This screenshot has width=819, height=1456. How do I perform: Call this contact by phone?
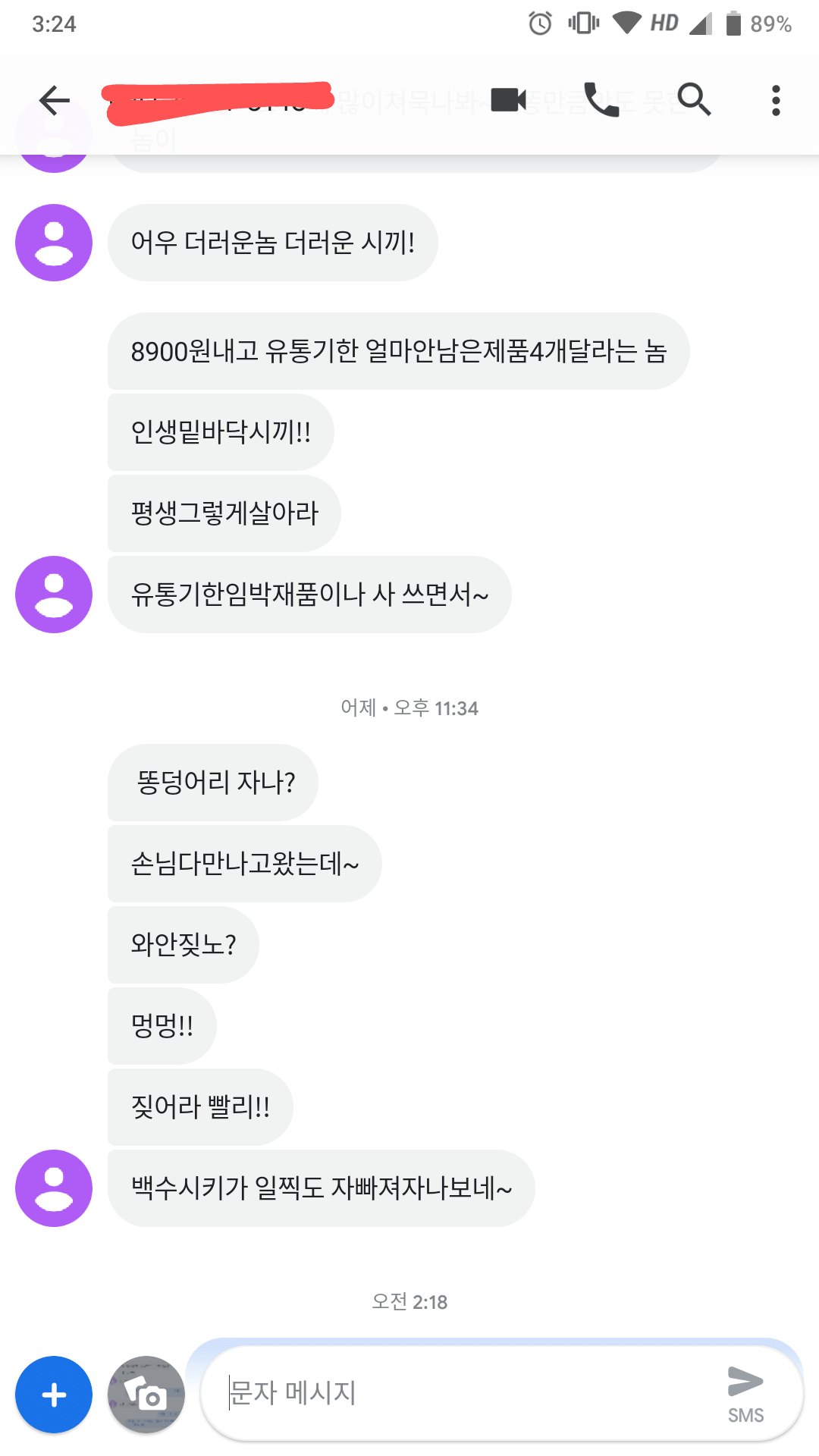click(601, 100)
